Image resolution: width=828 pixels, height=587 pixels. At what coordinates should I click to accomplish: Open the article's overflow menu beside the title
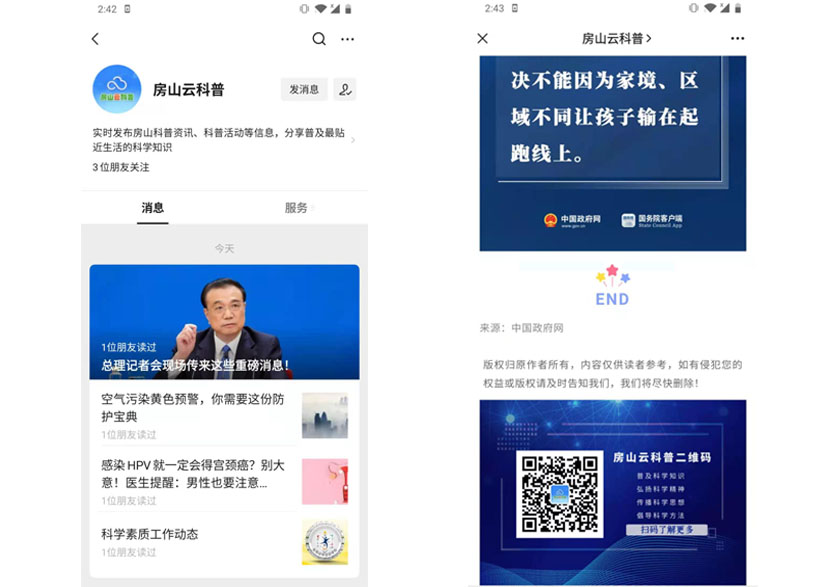point(737,38)
